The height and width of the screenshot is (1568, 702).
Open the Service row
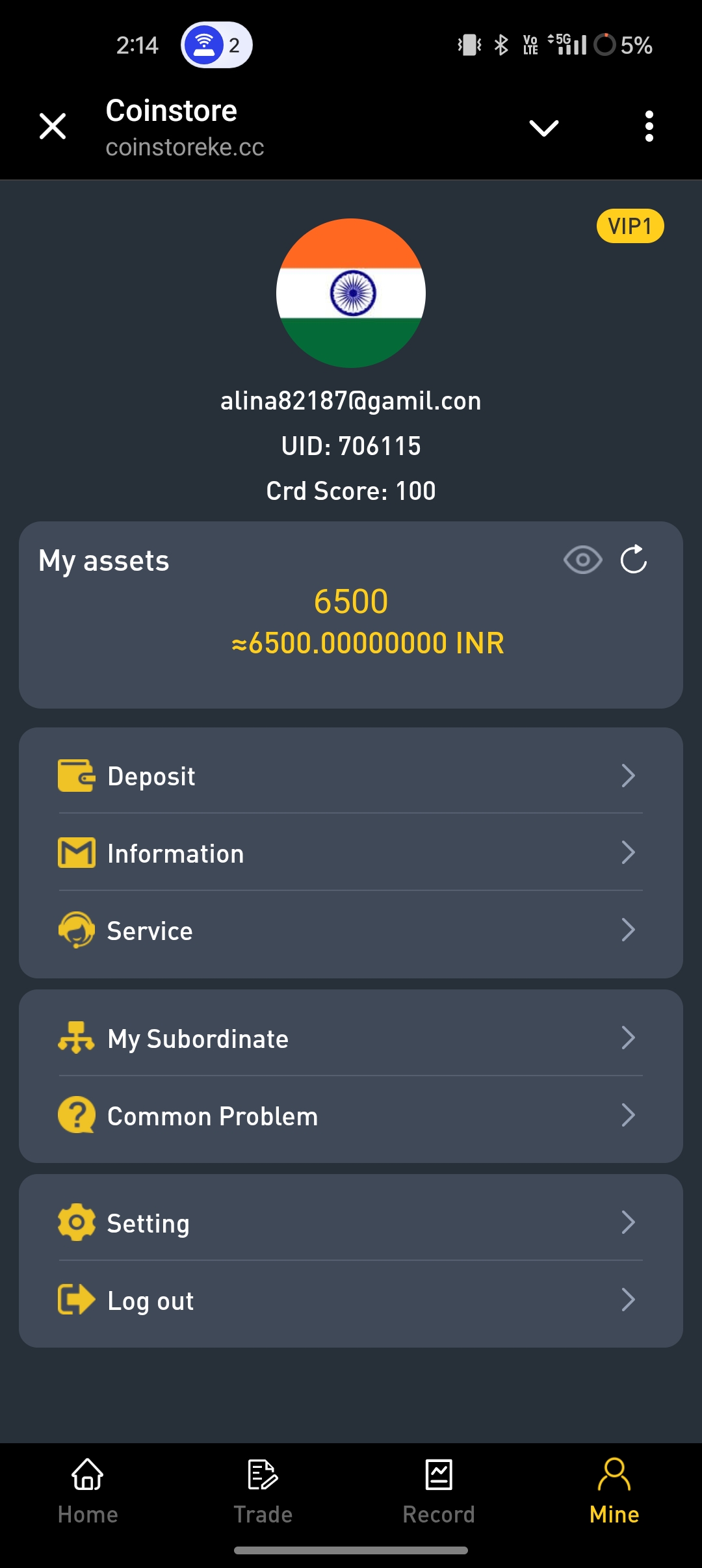351,930
